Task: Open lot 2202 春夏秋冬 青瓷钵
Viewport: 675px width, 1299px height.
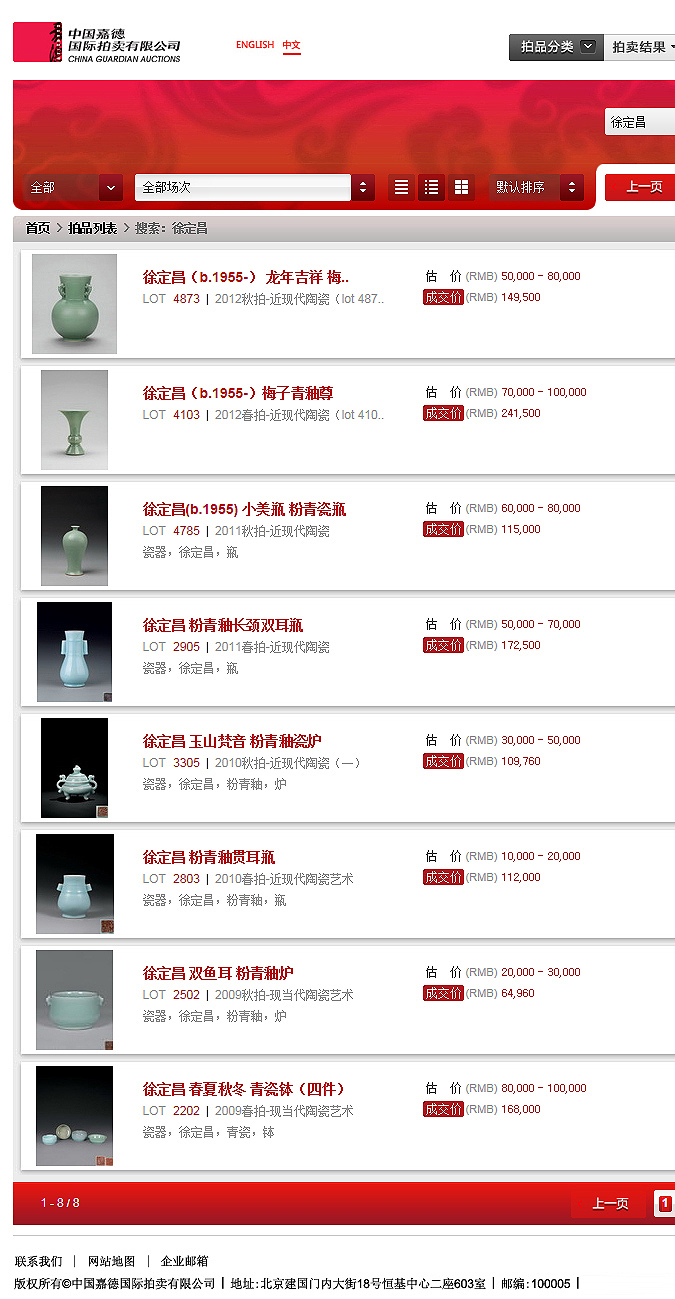Action: click(243, 1089)
